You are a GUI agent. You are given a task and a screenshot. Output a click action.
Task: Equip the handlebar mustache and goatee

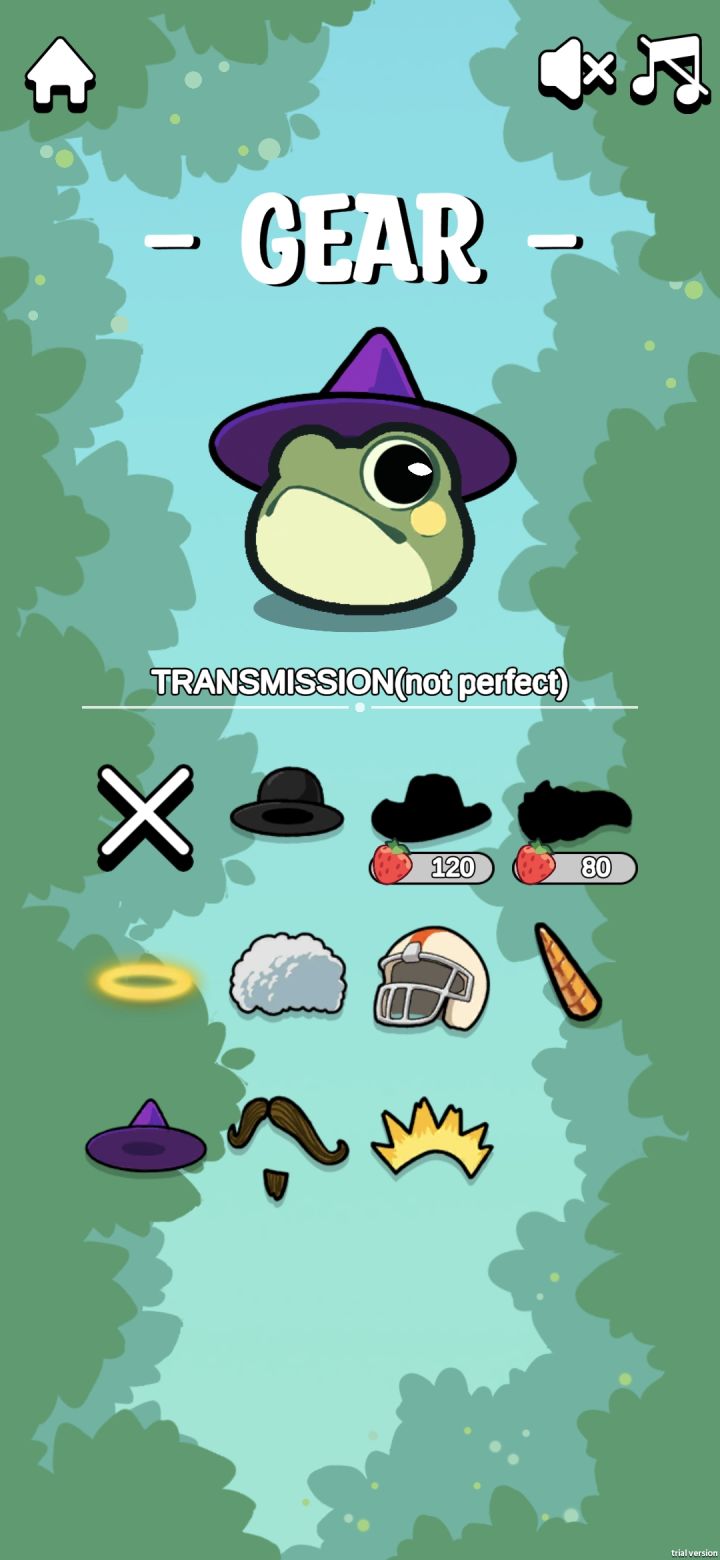[287, 1140]
